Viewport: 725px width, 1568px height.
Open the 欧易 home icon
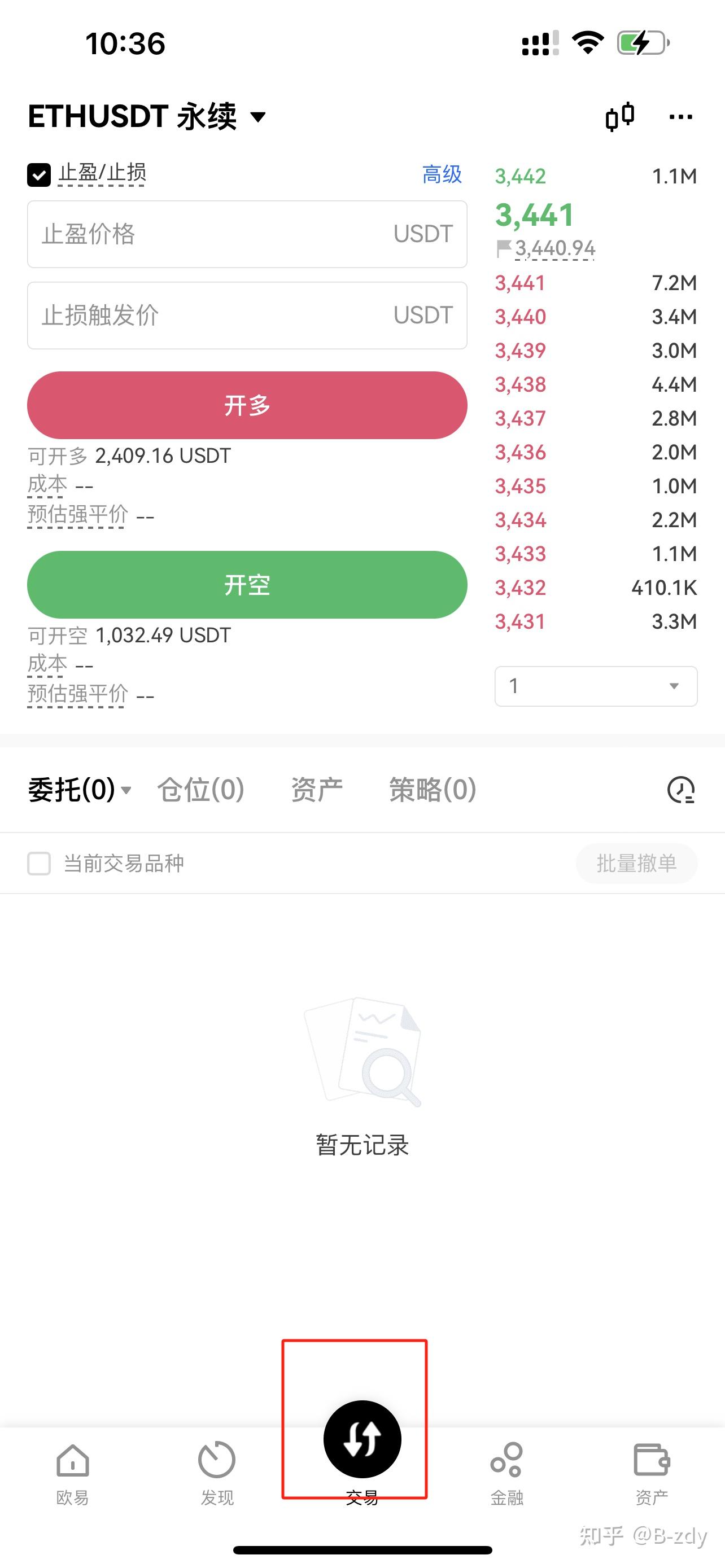72,1460
